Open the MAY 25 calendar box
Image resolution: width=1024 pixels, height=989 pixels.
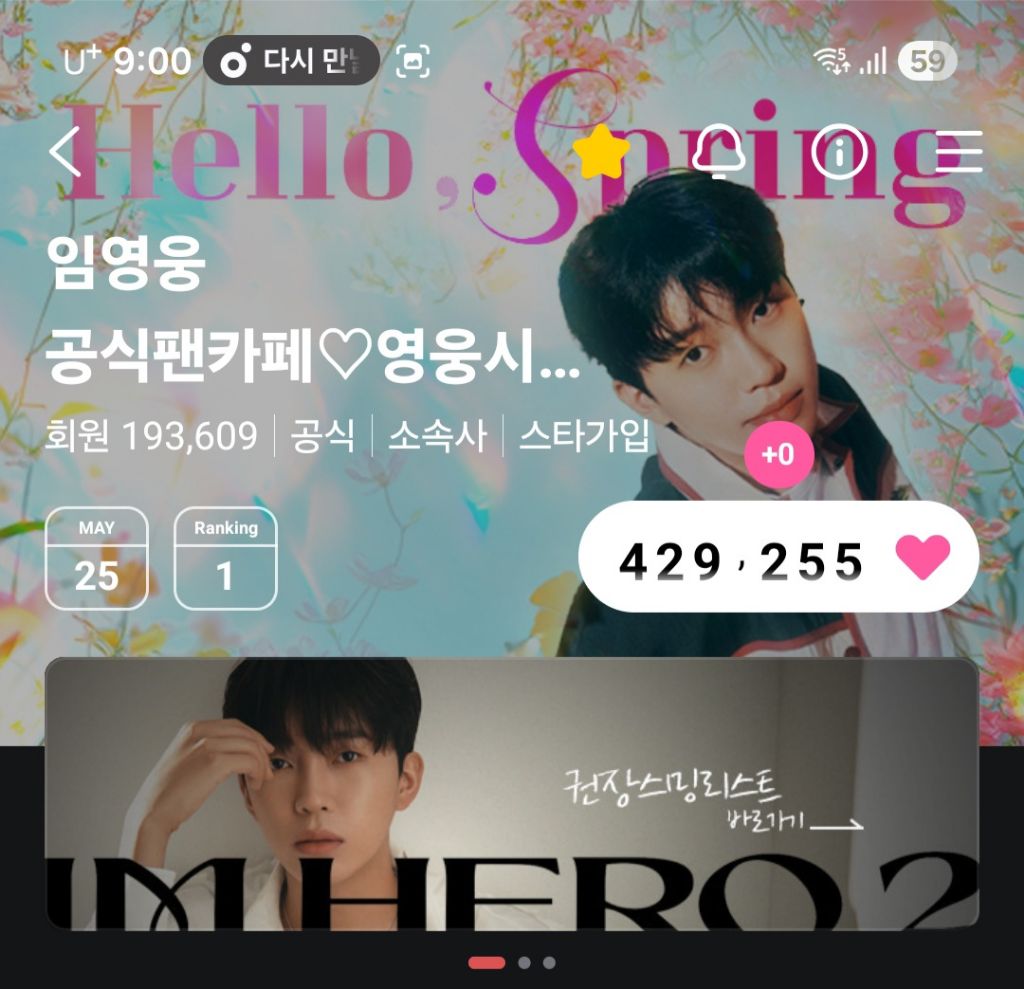tap(97, 559)
